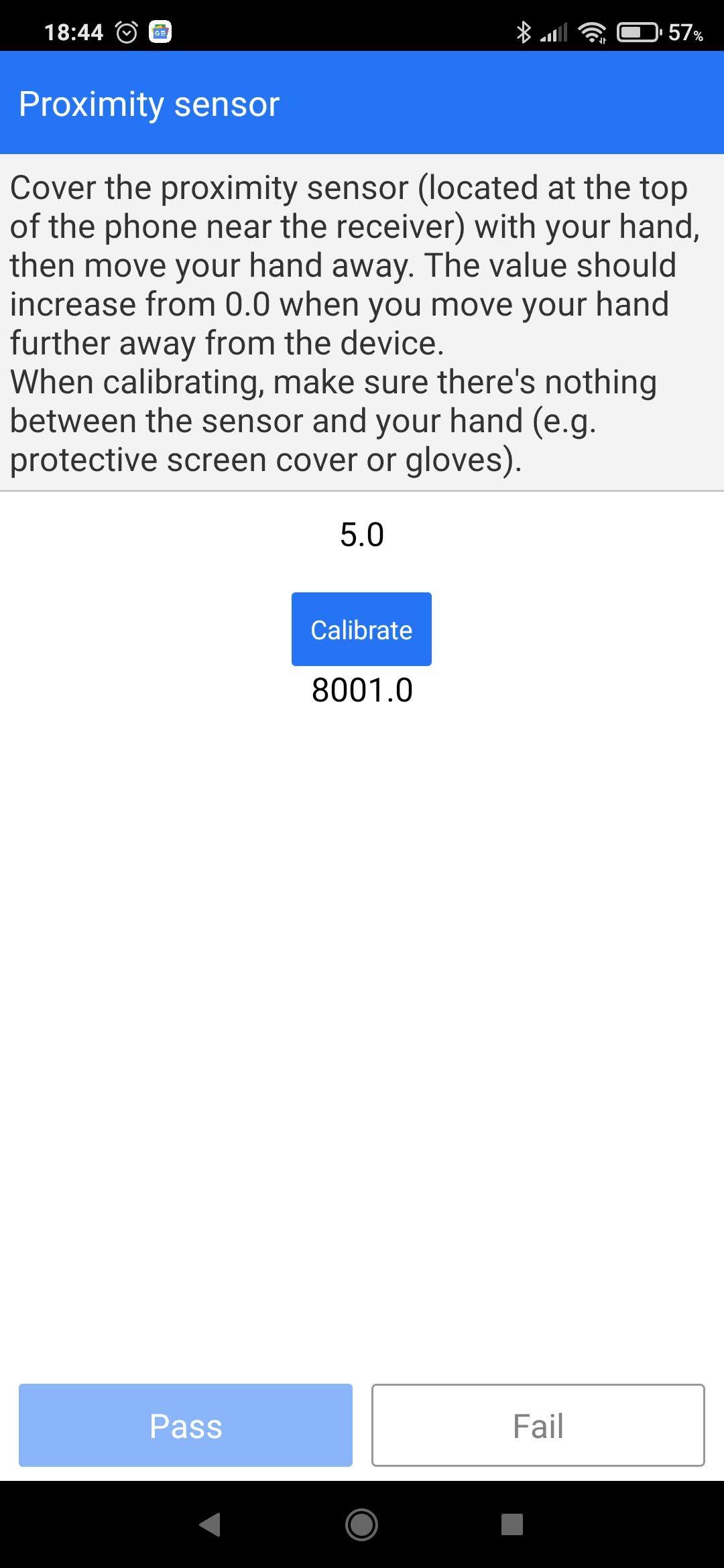Go to the home screen
724x1568 pixels.
point(361,1524)
